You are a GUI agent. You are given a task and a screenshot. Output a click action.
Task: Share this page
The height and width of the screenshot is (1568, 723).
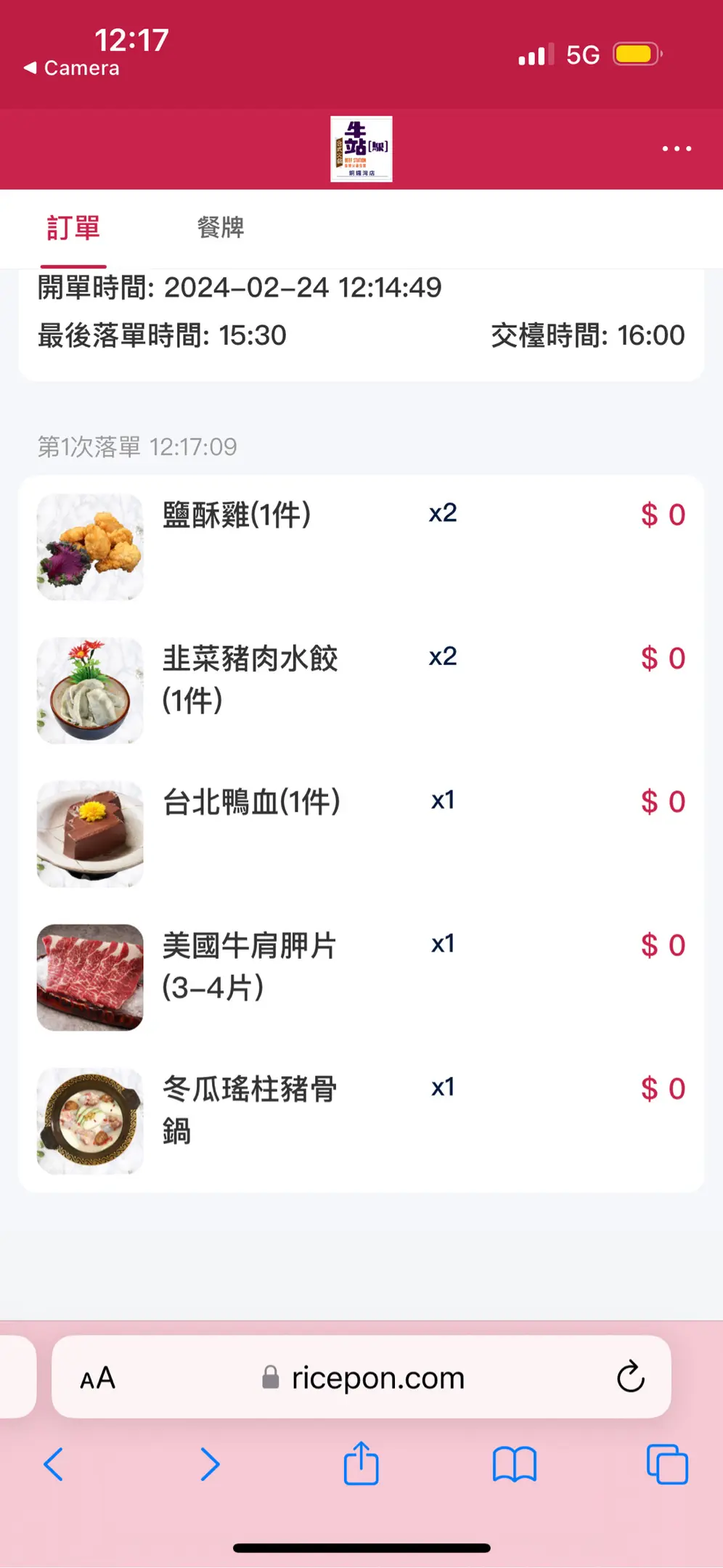pyautogui.click(x=361, y=1464)
